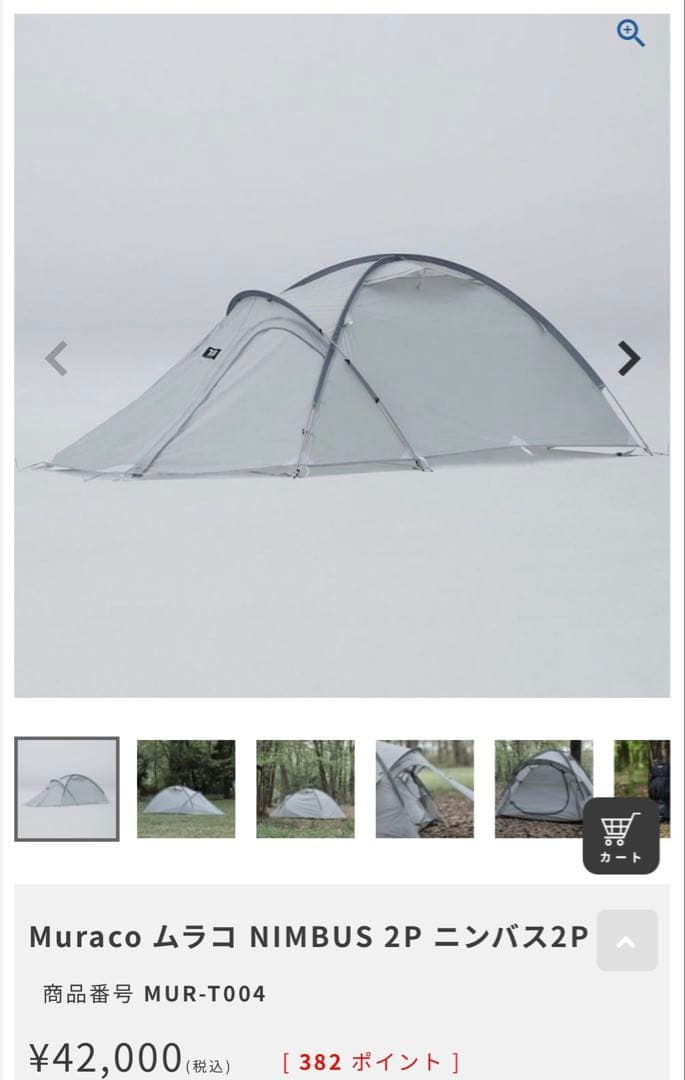Select the second thumbnail of tent in forest
The width and height of the screenshot is (685, 1080).
point(186,789)
